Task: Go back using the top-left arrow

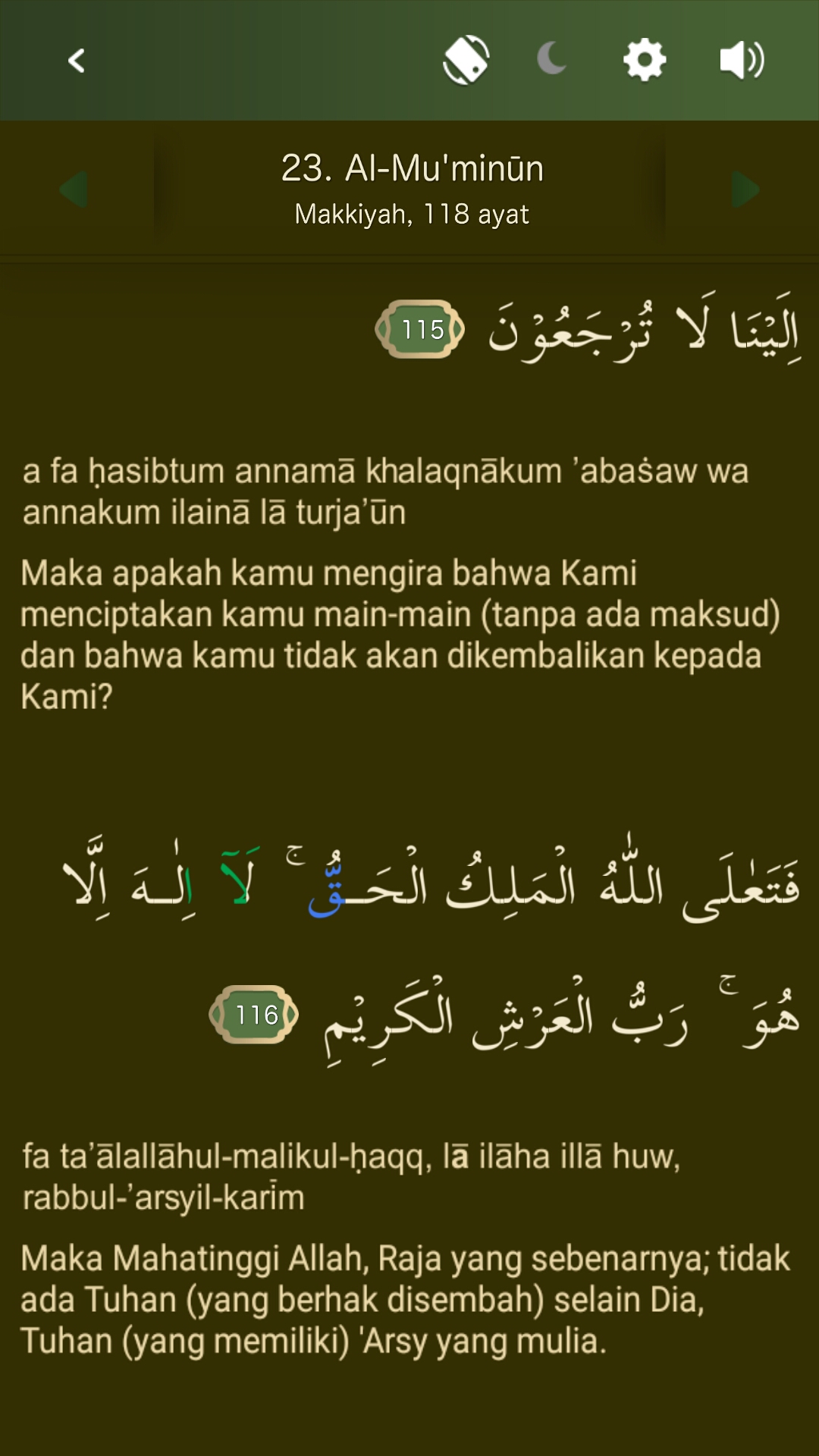Action: [x=76, y=60]
